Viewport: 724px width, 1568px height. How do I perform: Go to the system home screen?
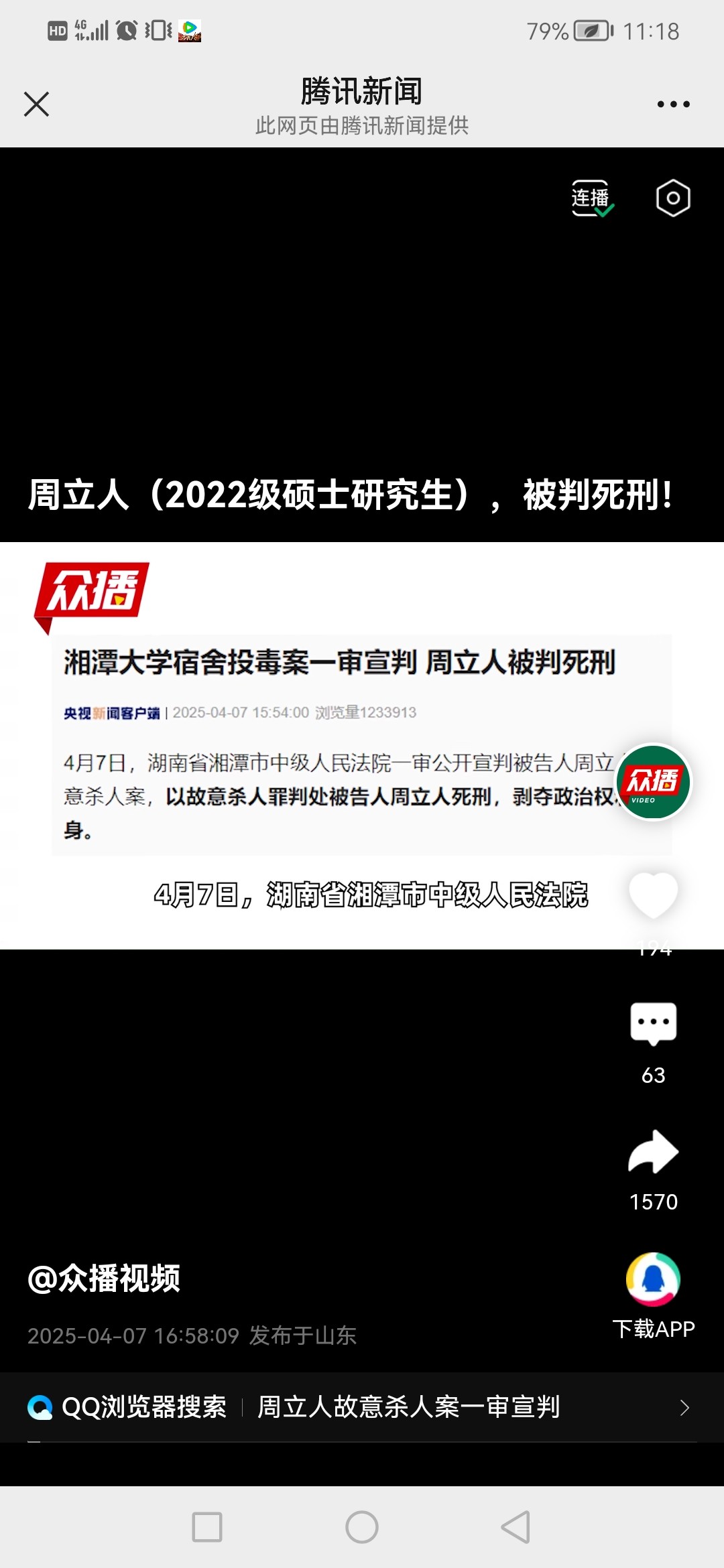tap(362, 1527)
